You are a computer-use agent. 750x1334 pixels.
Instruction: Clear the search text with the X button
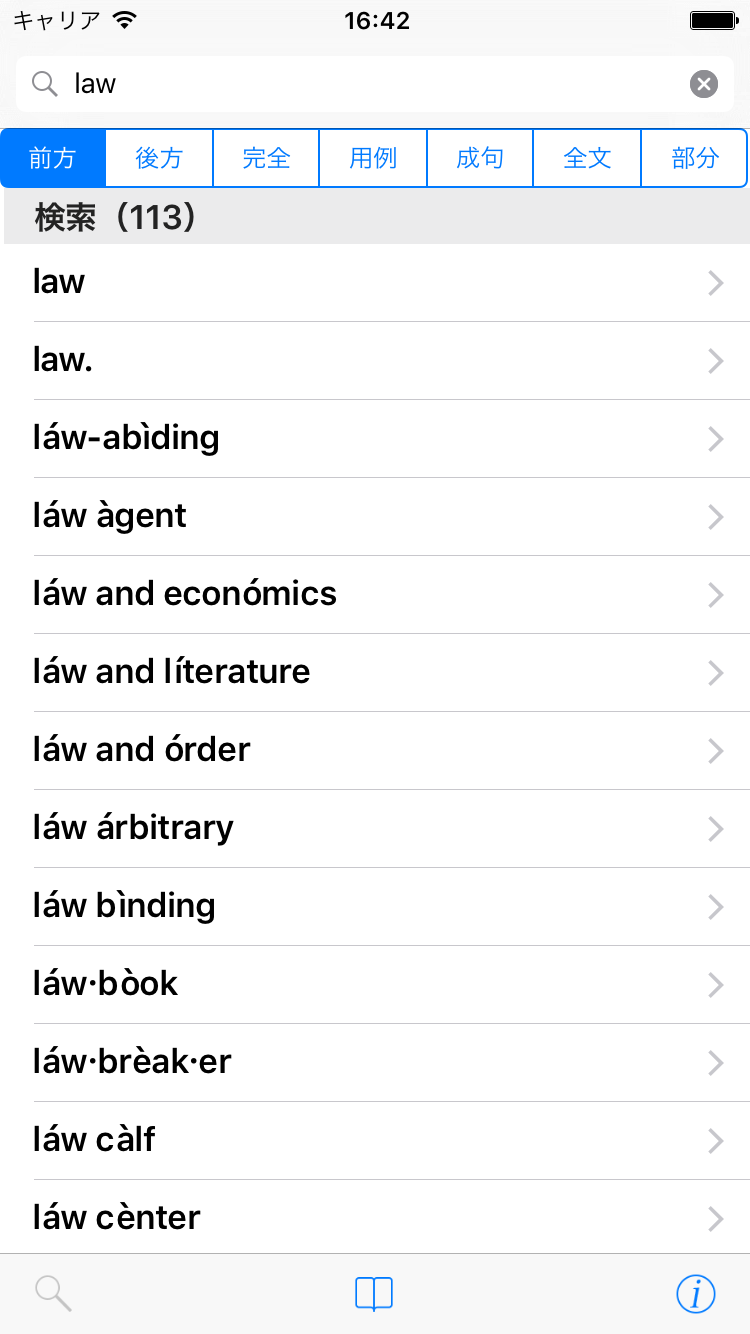click(704, 84)
